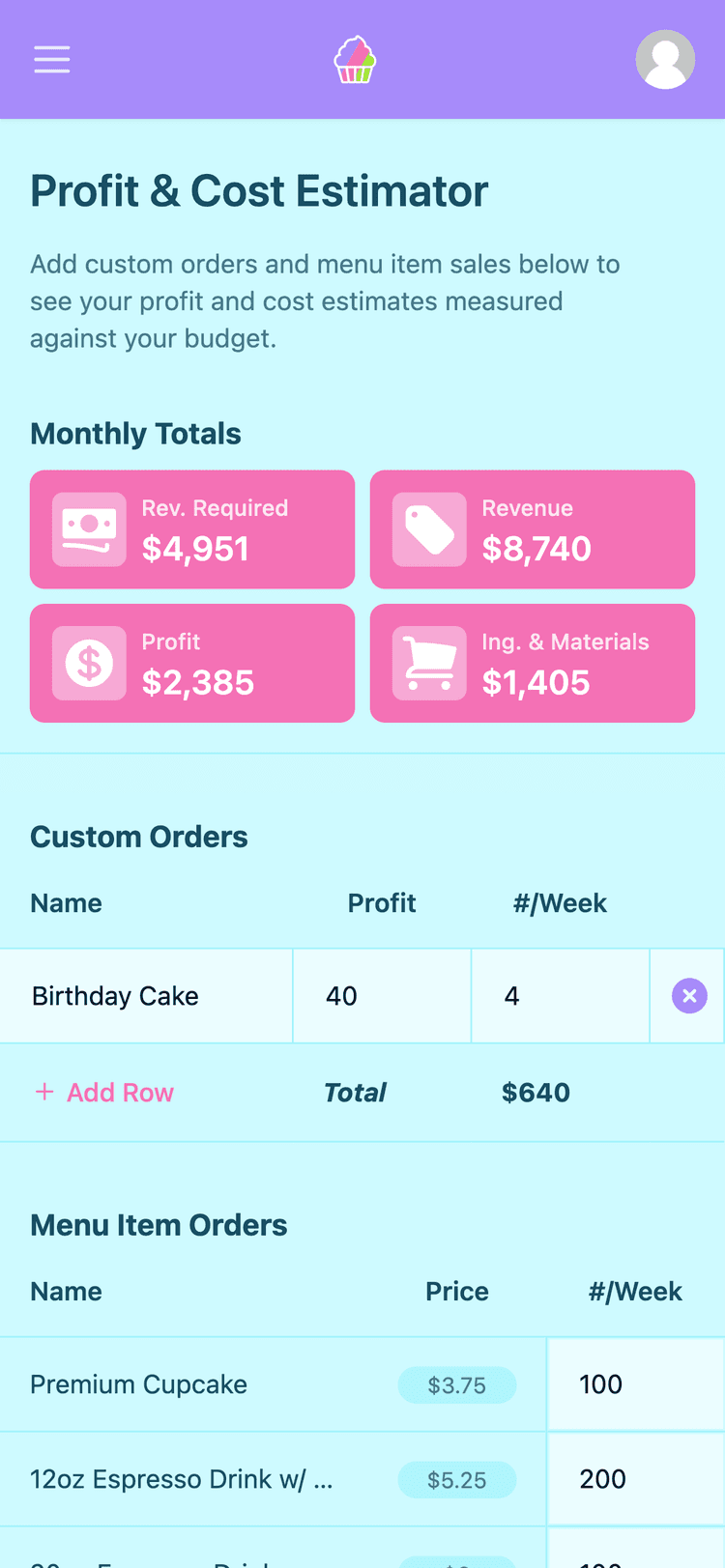Click the plus icon next to Add Row

tap(44, 1092)
